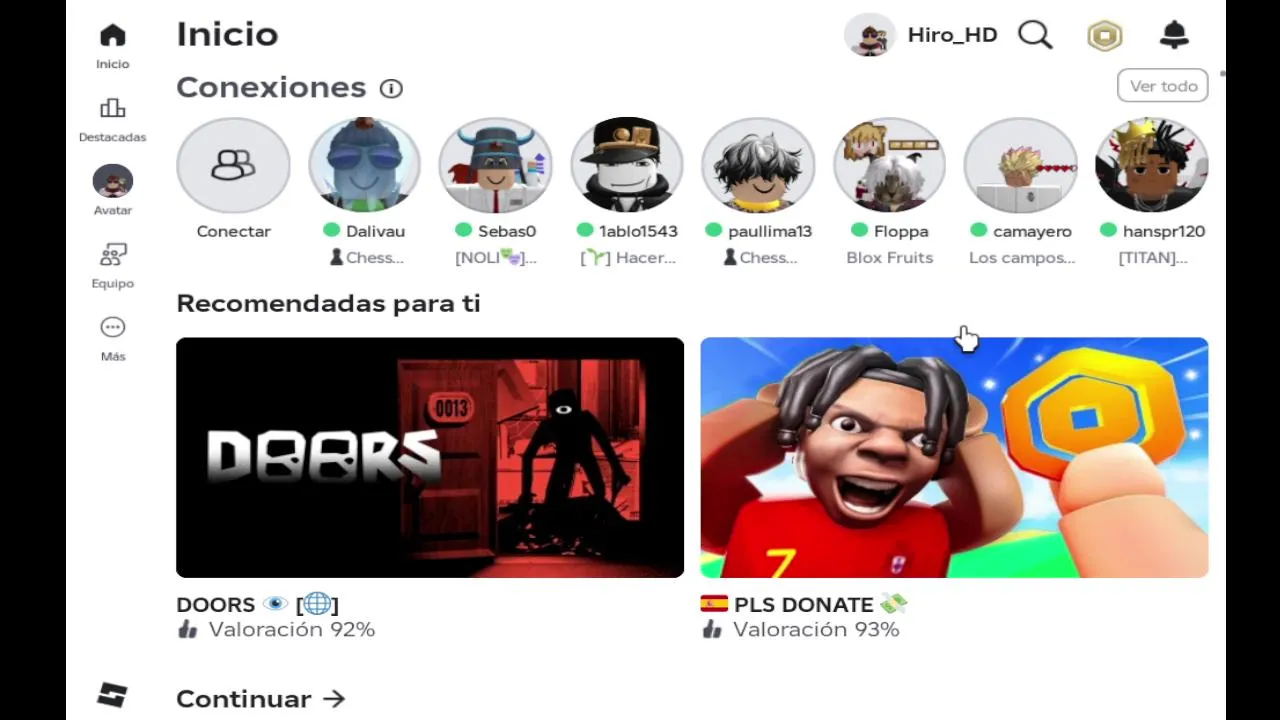This screenshot has height=720, width=1280.
Task: Open the PLS DONATE game card
Action: [x=954, y=457]
